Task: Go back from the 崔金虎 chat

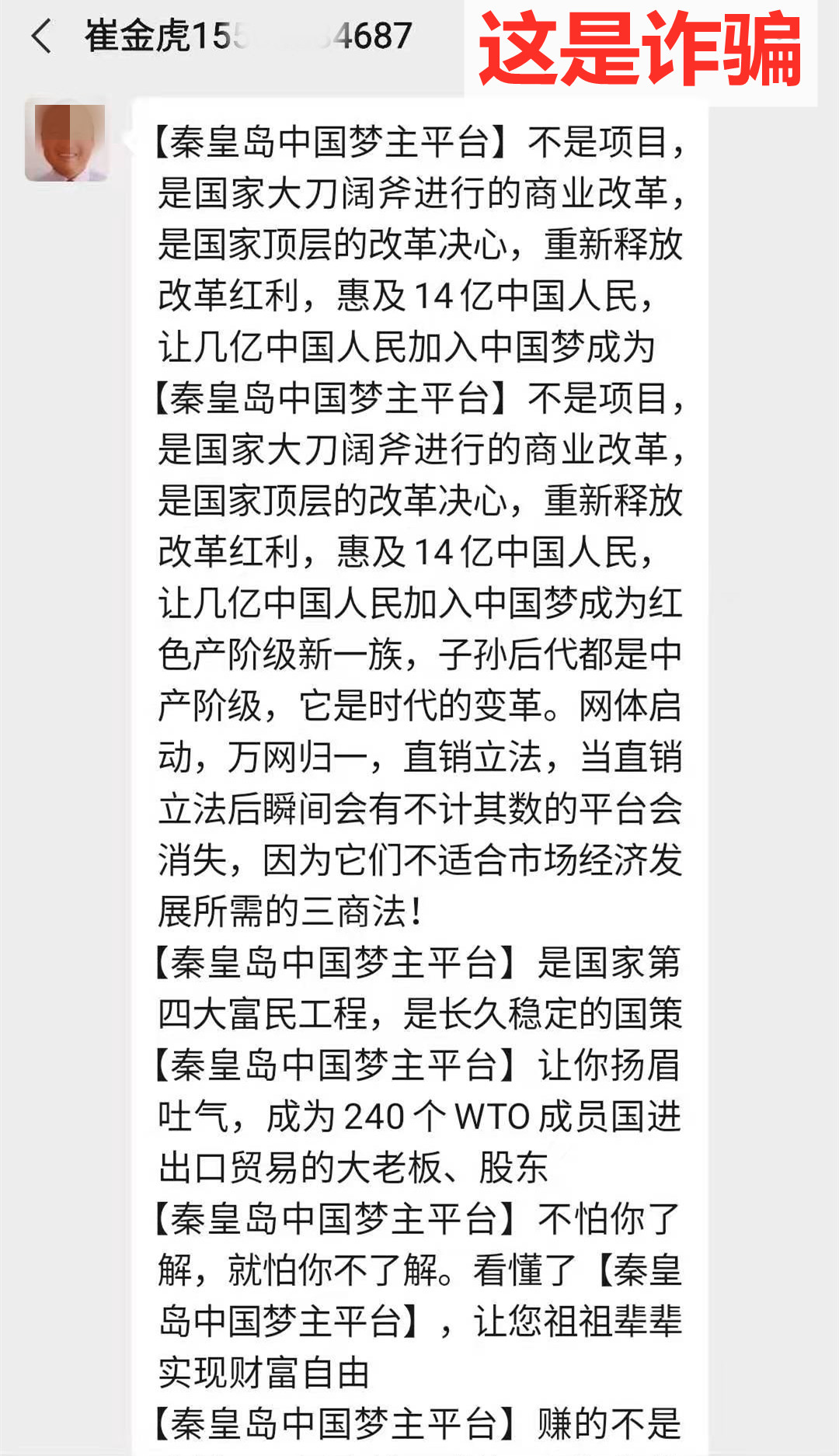Action: (x=41, y=36)
